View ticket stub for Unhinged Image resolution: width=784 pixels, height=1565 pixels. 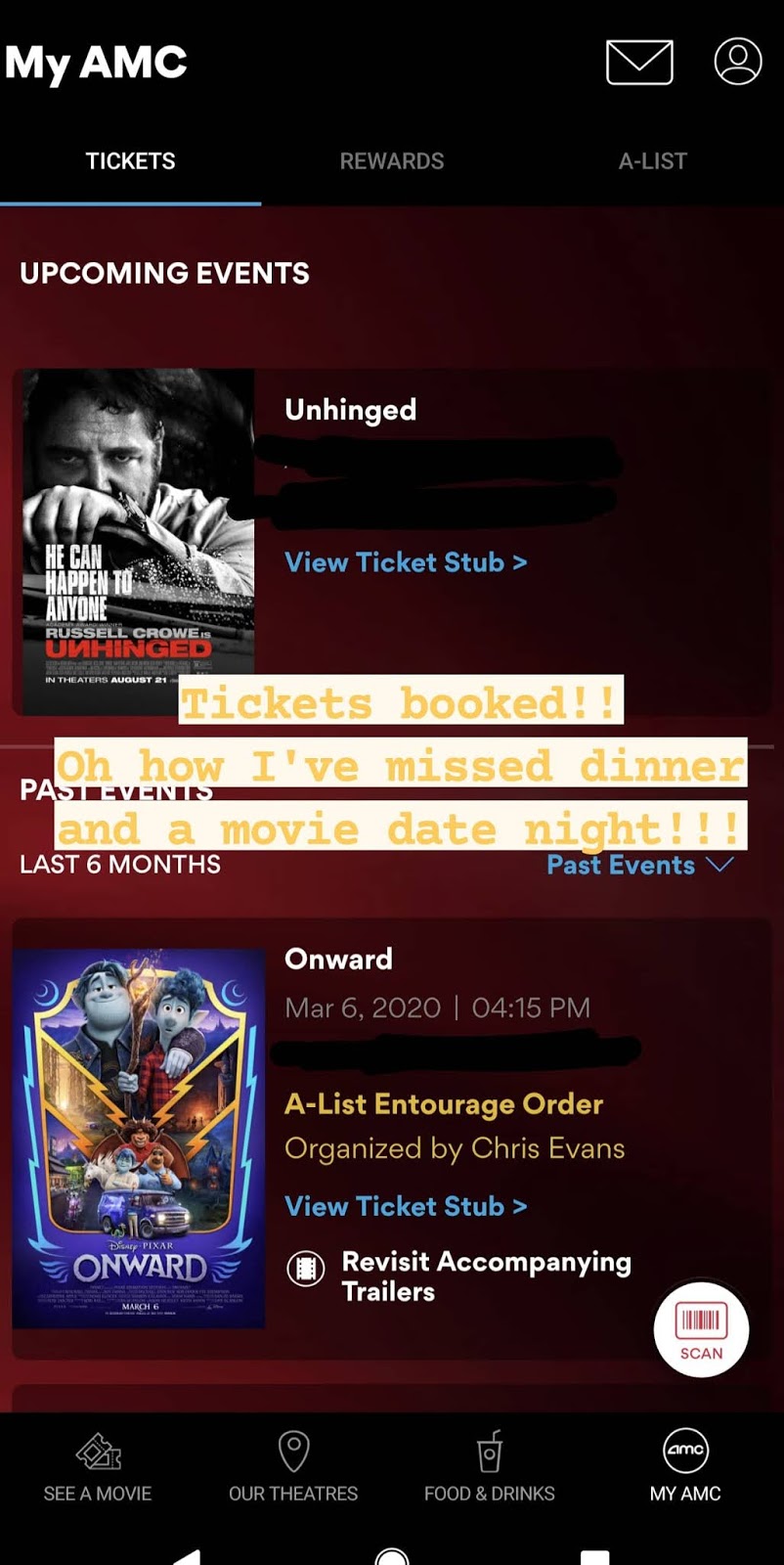tap(406, 562)
